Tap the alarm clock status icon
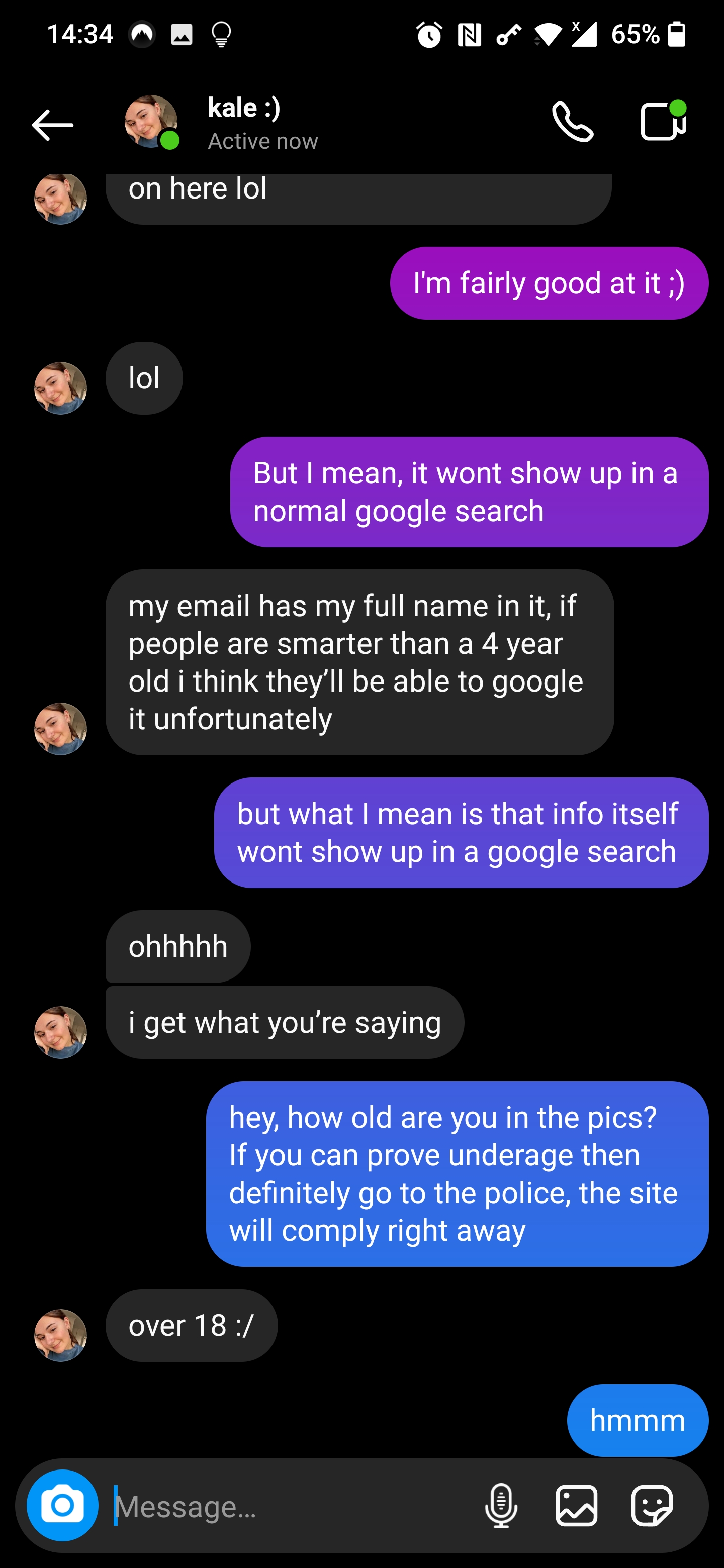Viewport: 724px width, 1568px height. click(429, 35)
